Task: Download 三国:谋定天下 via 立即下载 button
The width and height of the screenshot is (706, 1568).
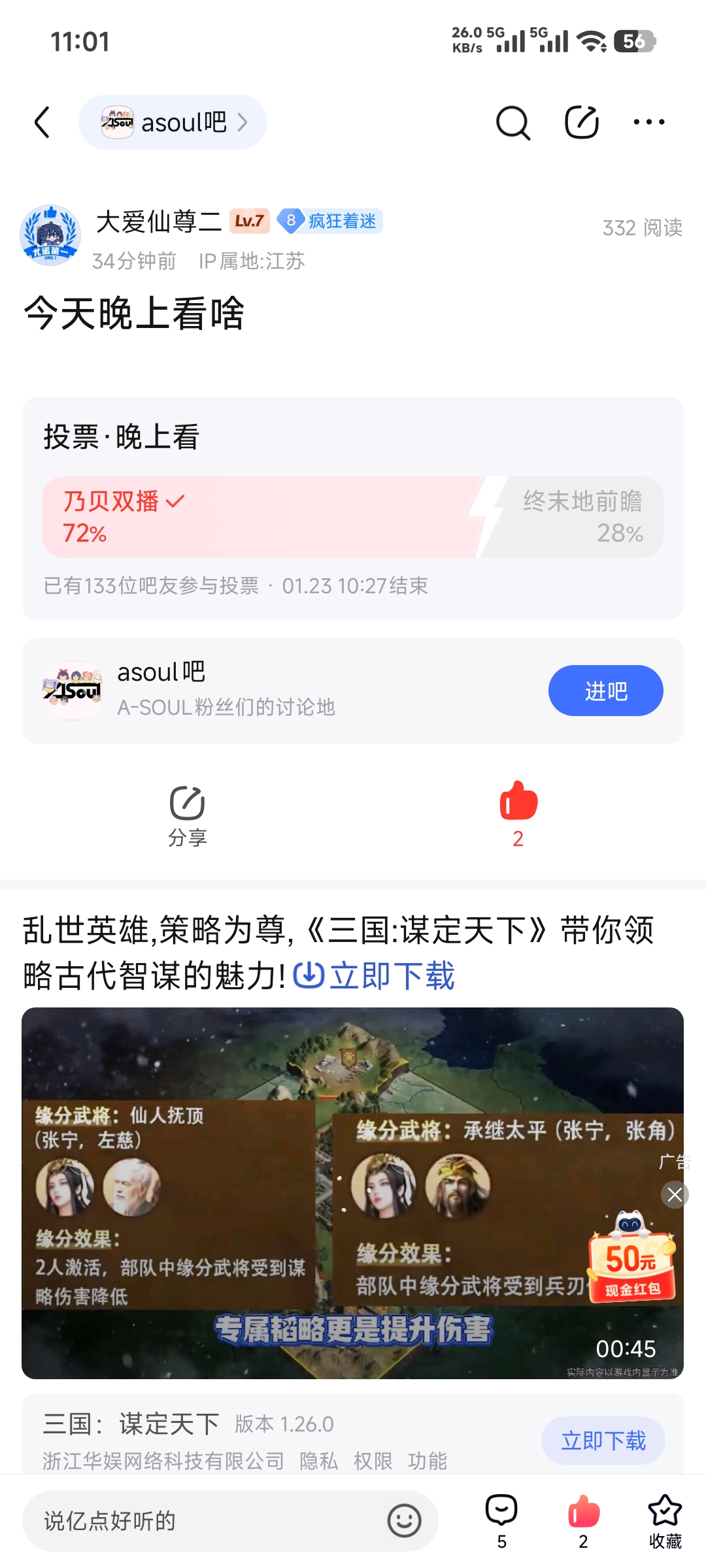Action: (x=603, y=1441)
